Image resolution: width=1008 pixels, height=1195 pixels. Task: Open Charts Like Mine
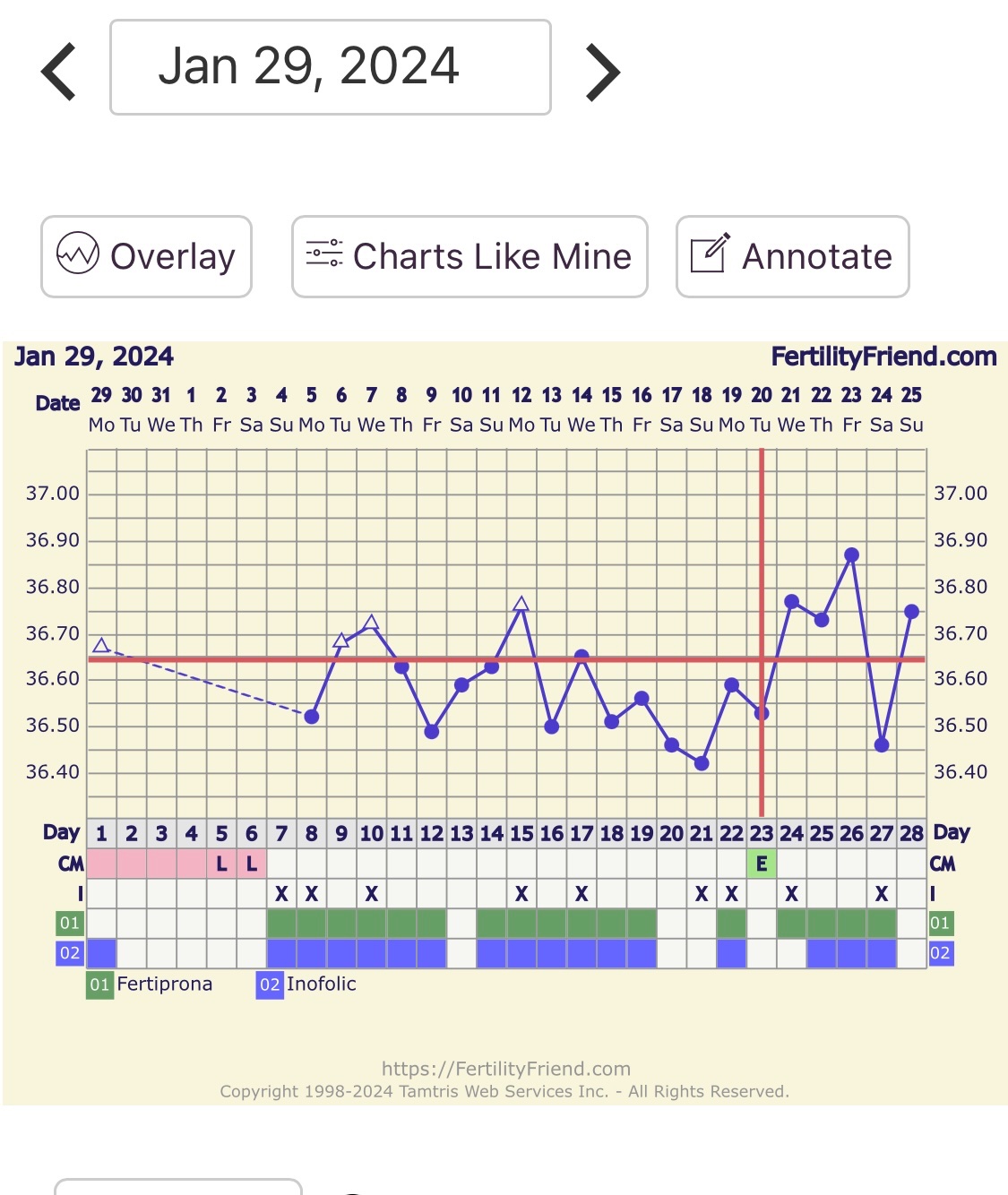pos(470,257)
